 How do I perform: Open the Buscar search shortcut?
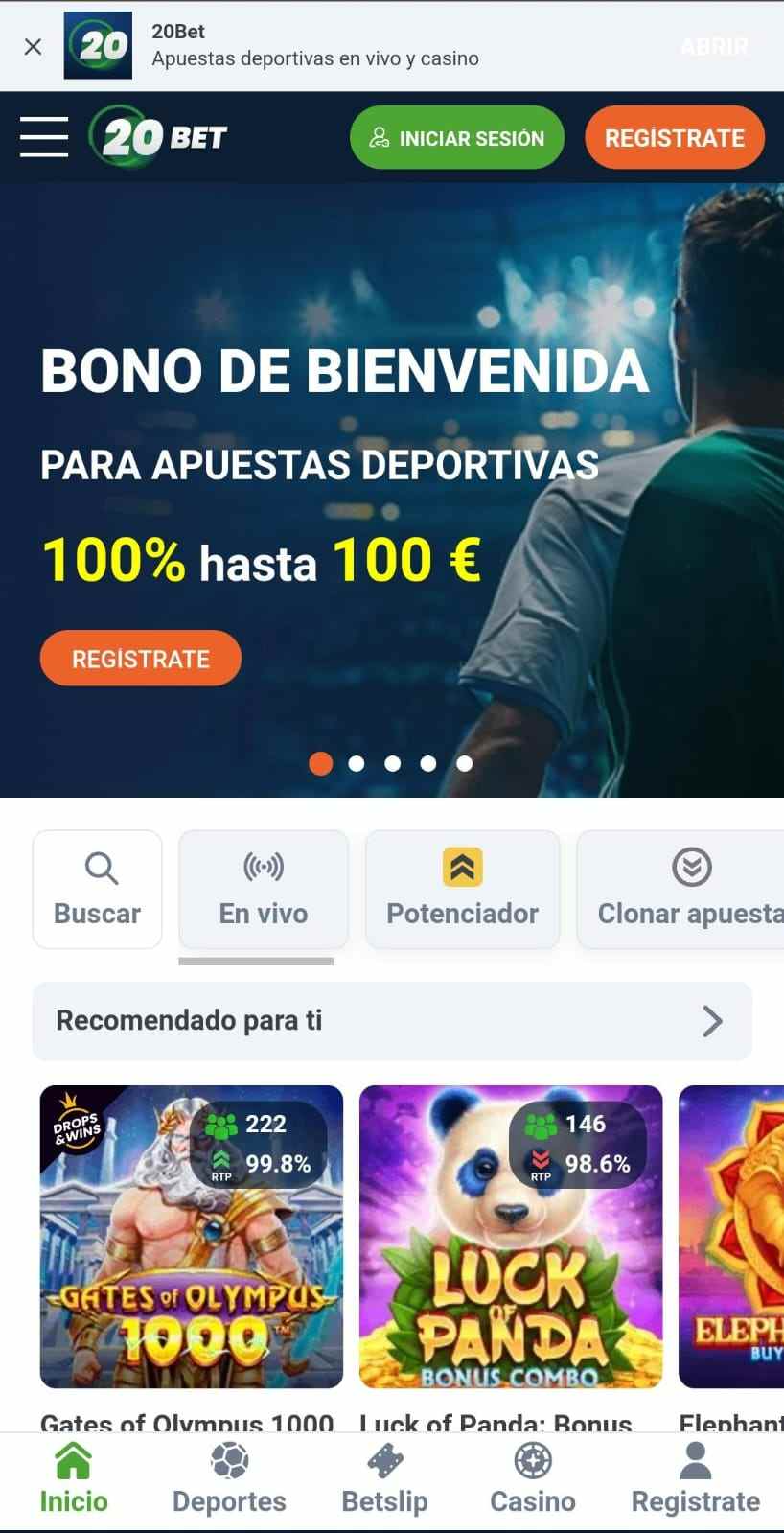coord(97,890)
